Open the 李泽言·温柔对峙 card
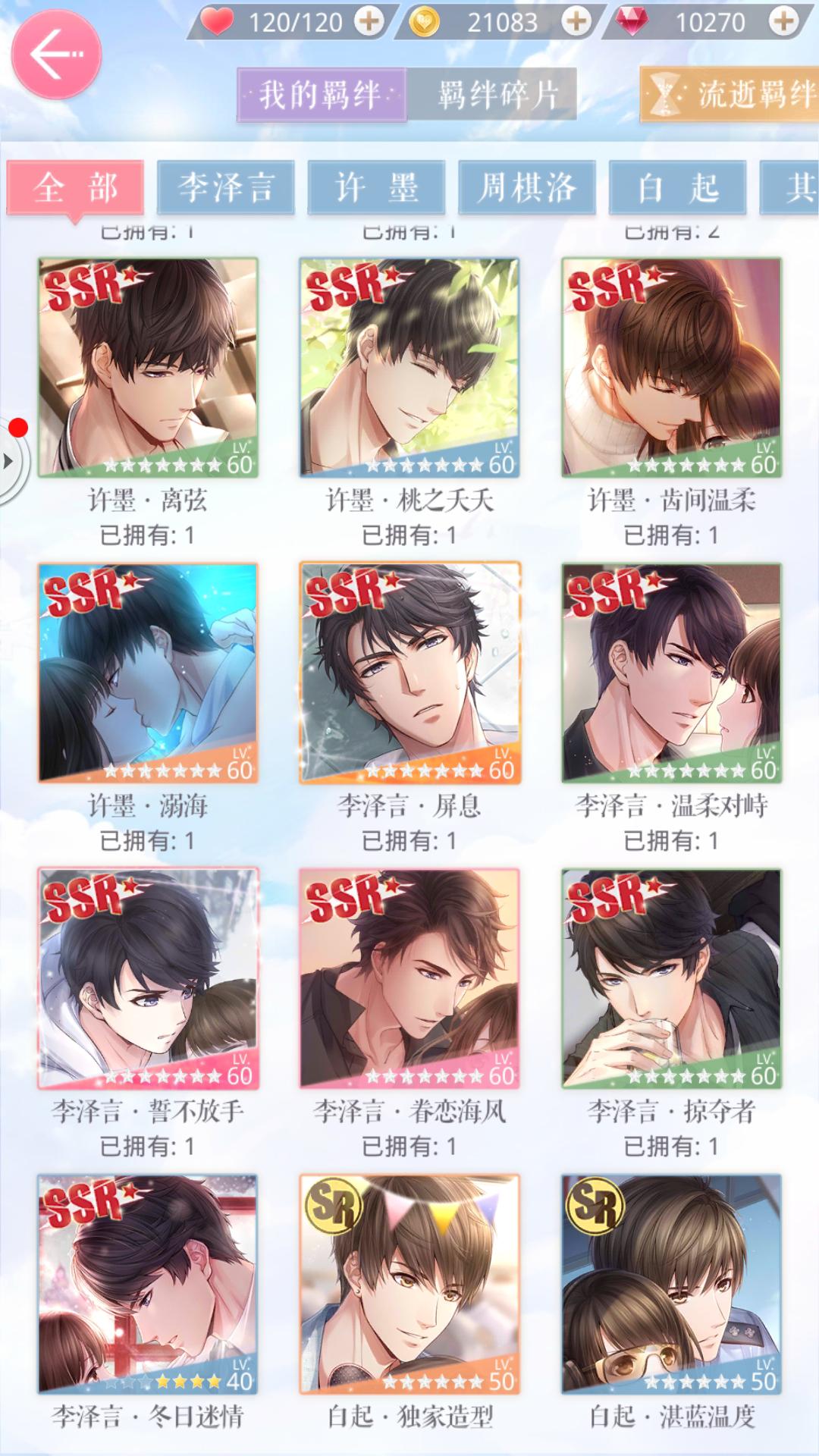819x1456 pixels. 671,673
